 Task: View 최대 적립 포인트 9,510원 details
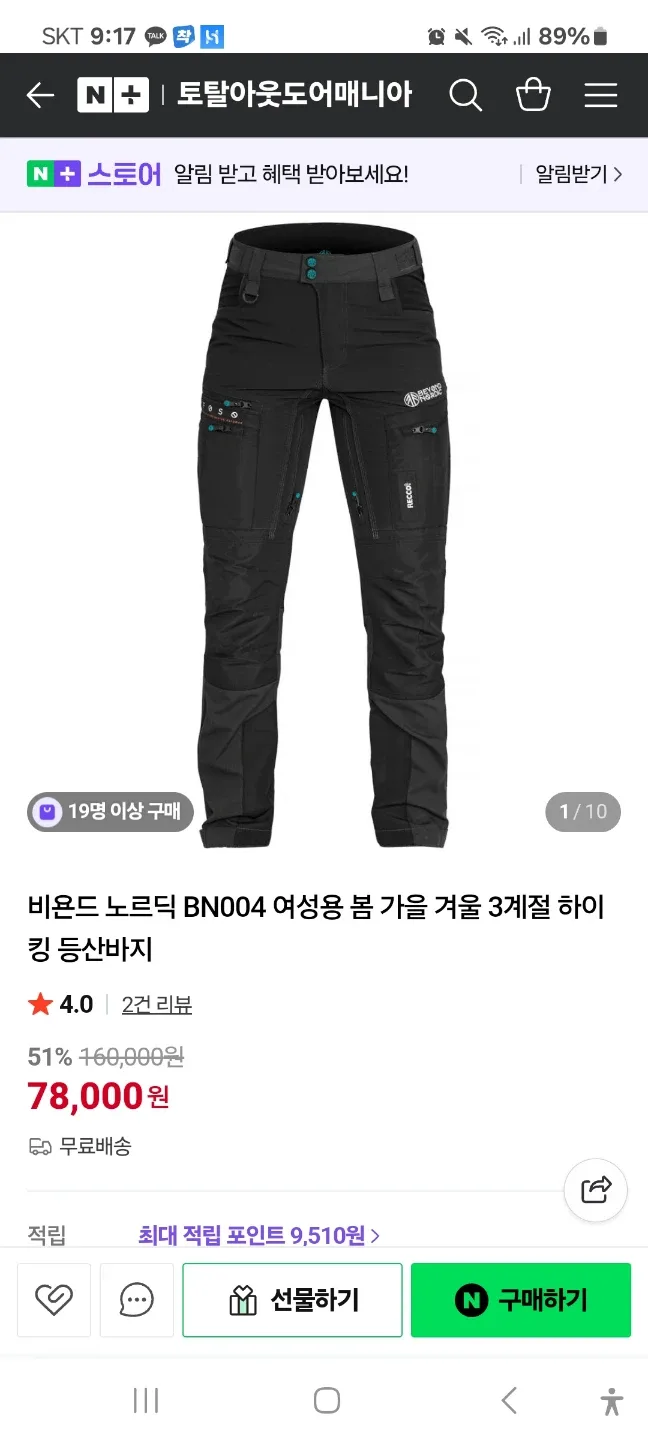coord(258,1236)
